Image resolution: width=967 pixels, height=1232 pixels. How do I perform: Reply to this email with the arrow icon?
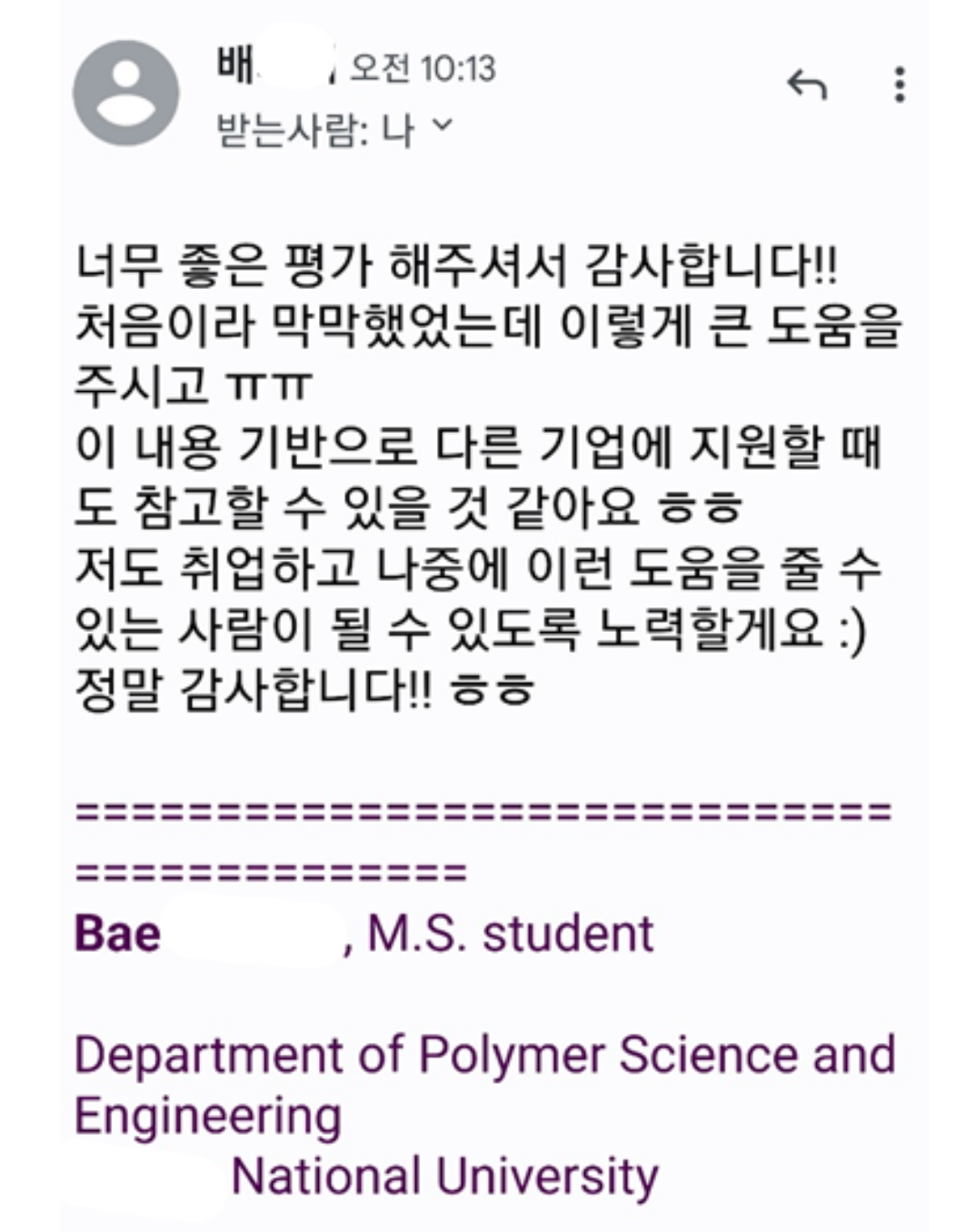click(807, 85)
